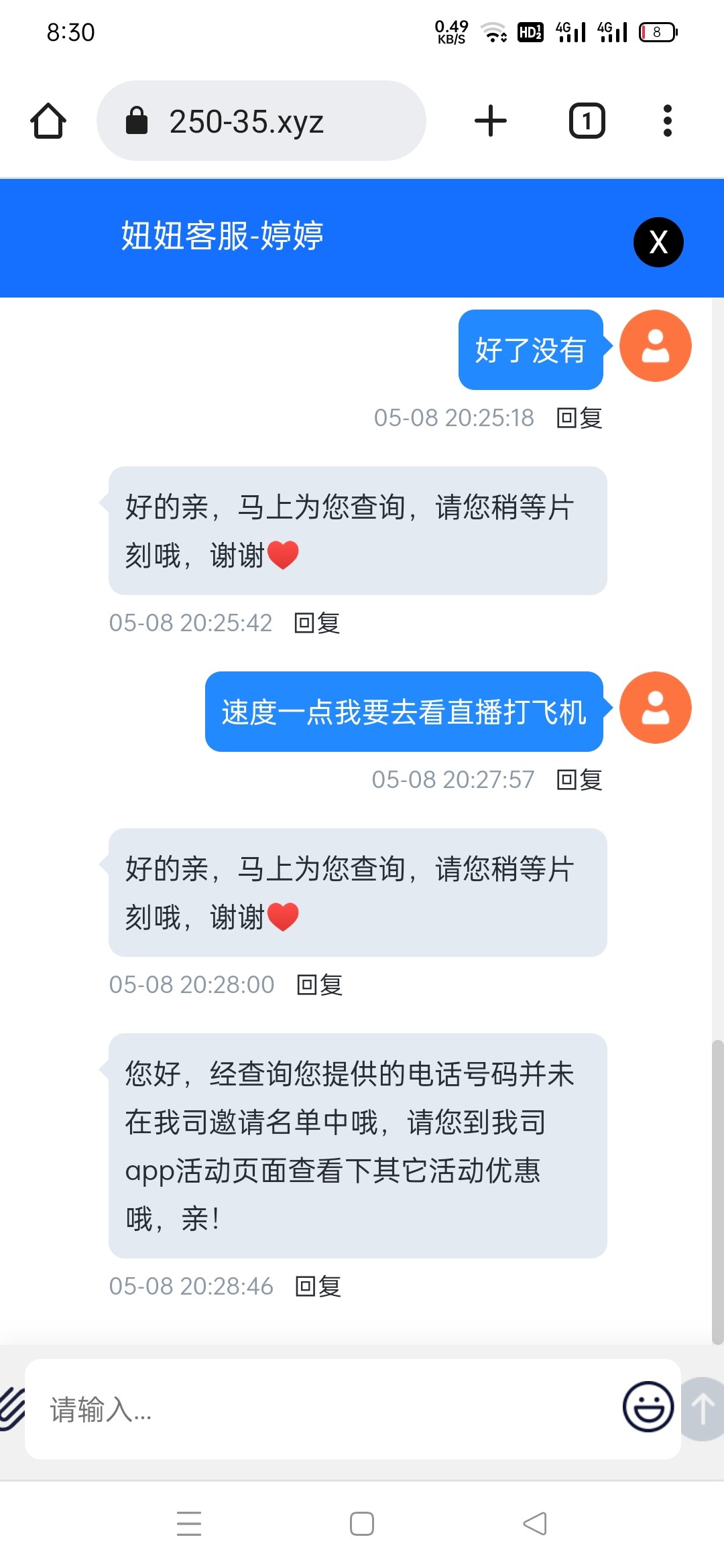Image resolution: width=724 pixels, height=1568 pixels.
Task: Reply to the message sent at 20:28:46
Action: tap(318, 1287)
